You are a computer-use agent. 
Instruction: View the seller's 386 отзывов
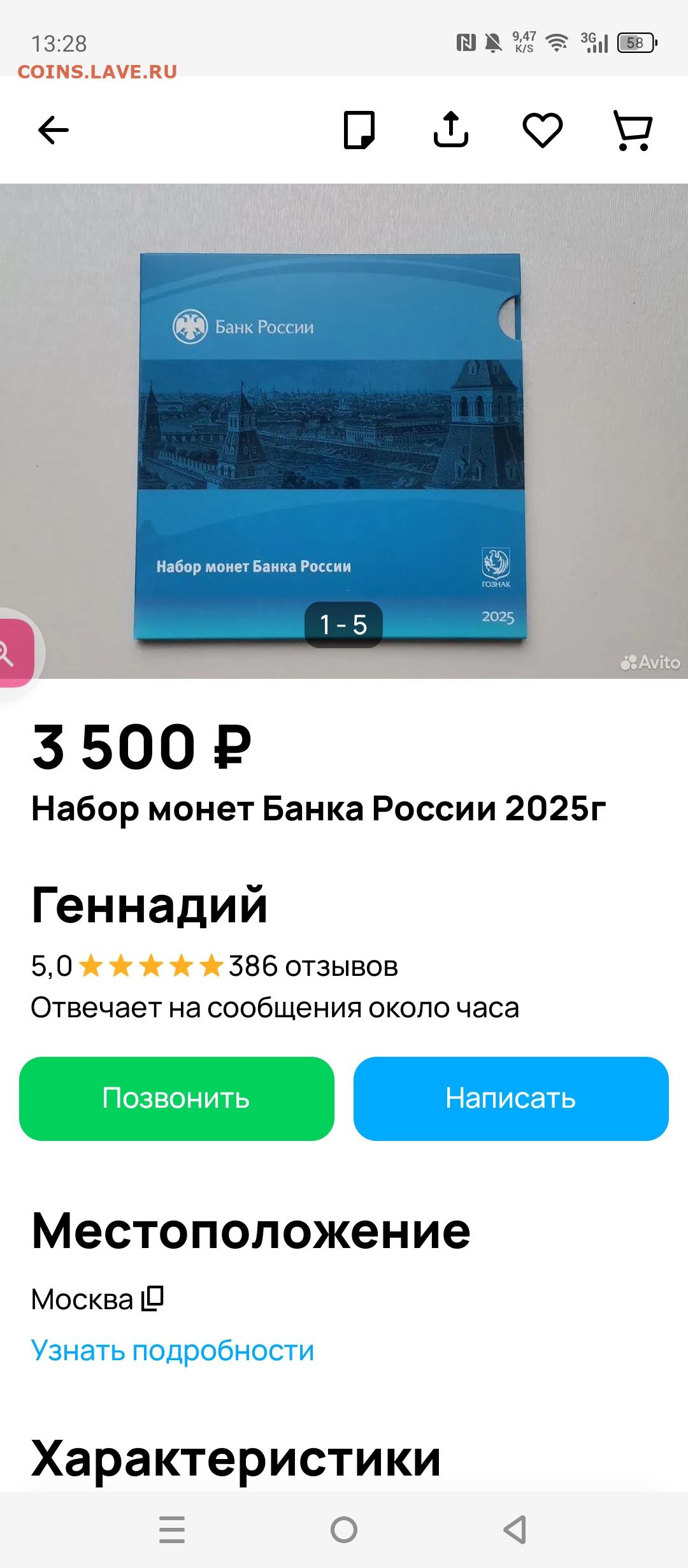(x=313, y=966)
